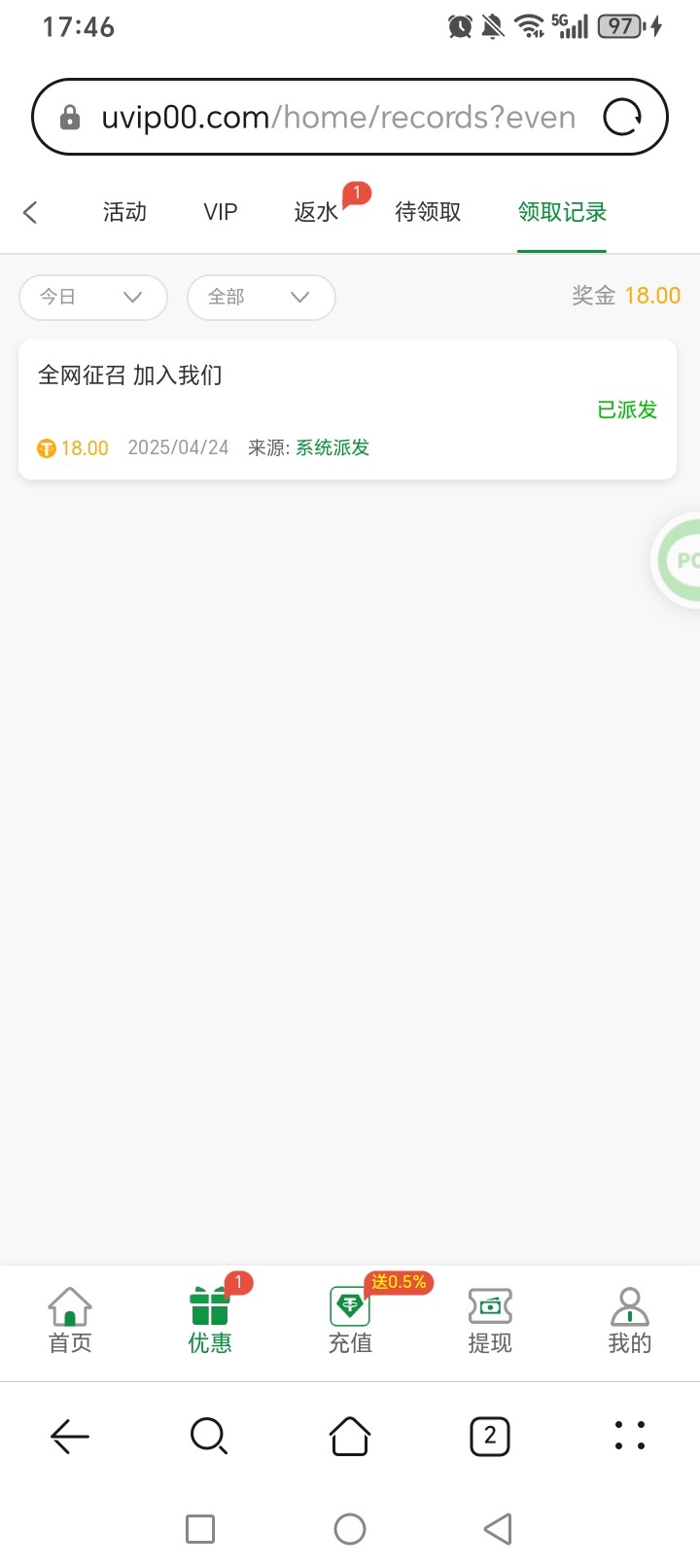Open the browser four-dot menu
700x1568 pixels.
click(x=630, y=1436)
